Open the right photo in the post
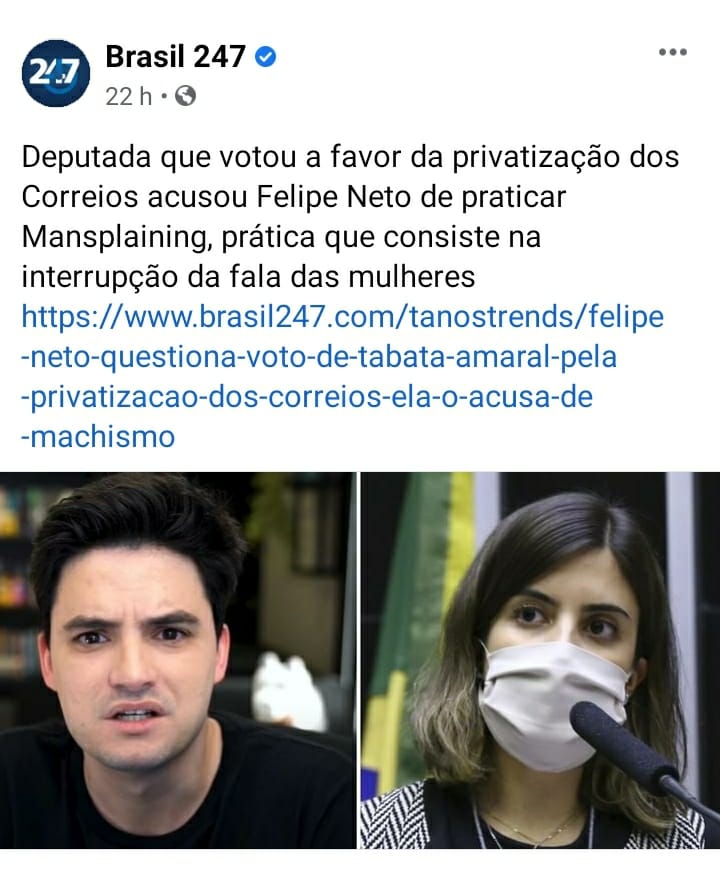 click(540, 660)
